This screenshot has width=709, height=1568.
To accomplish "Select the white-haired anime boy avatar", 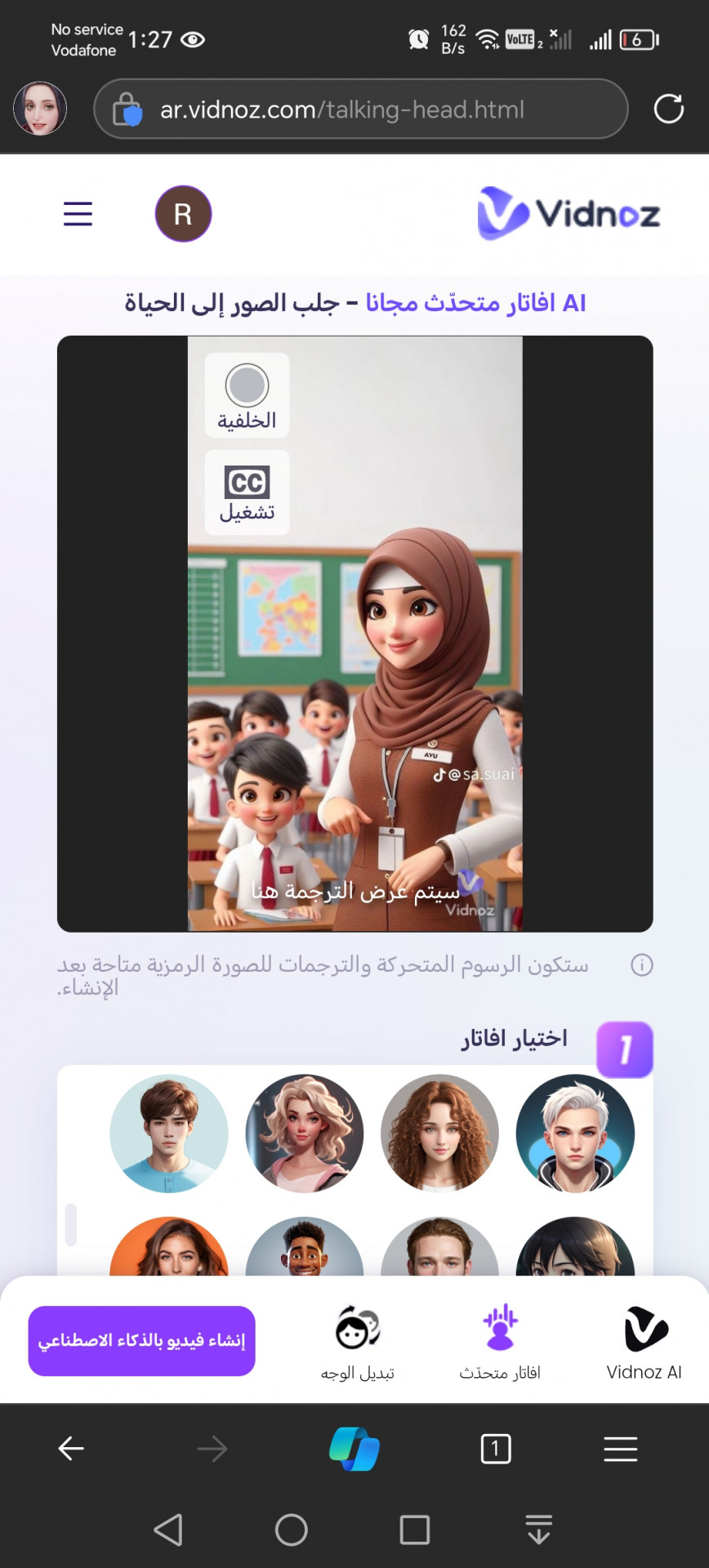I will tap(576, 1134).
